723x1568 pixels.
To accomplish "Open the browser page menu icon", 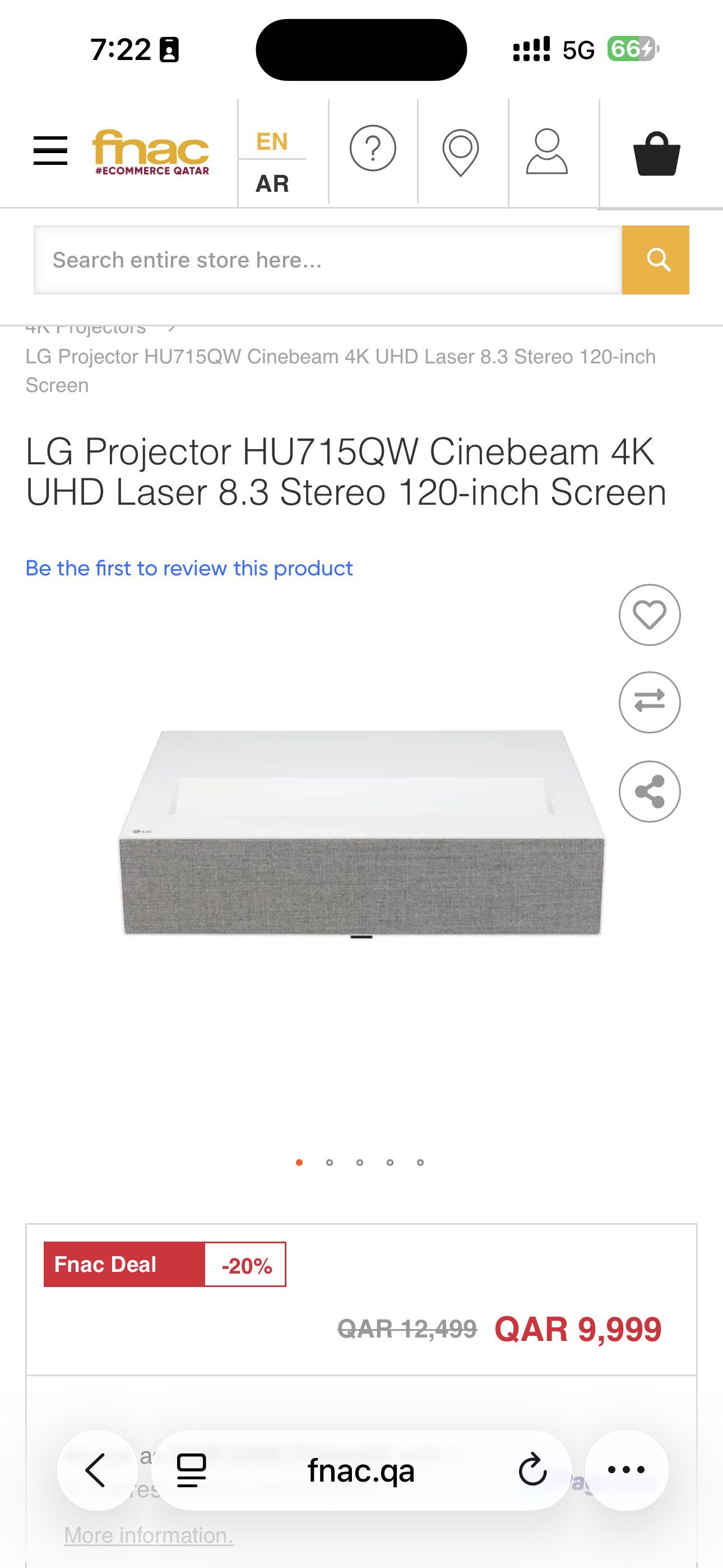I will 191,1470.
